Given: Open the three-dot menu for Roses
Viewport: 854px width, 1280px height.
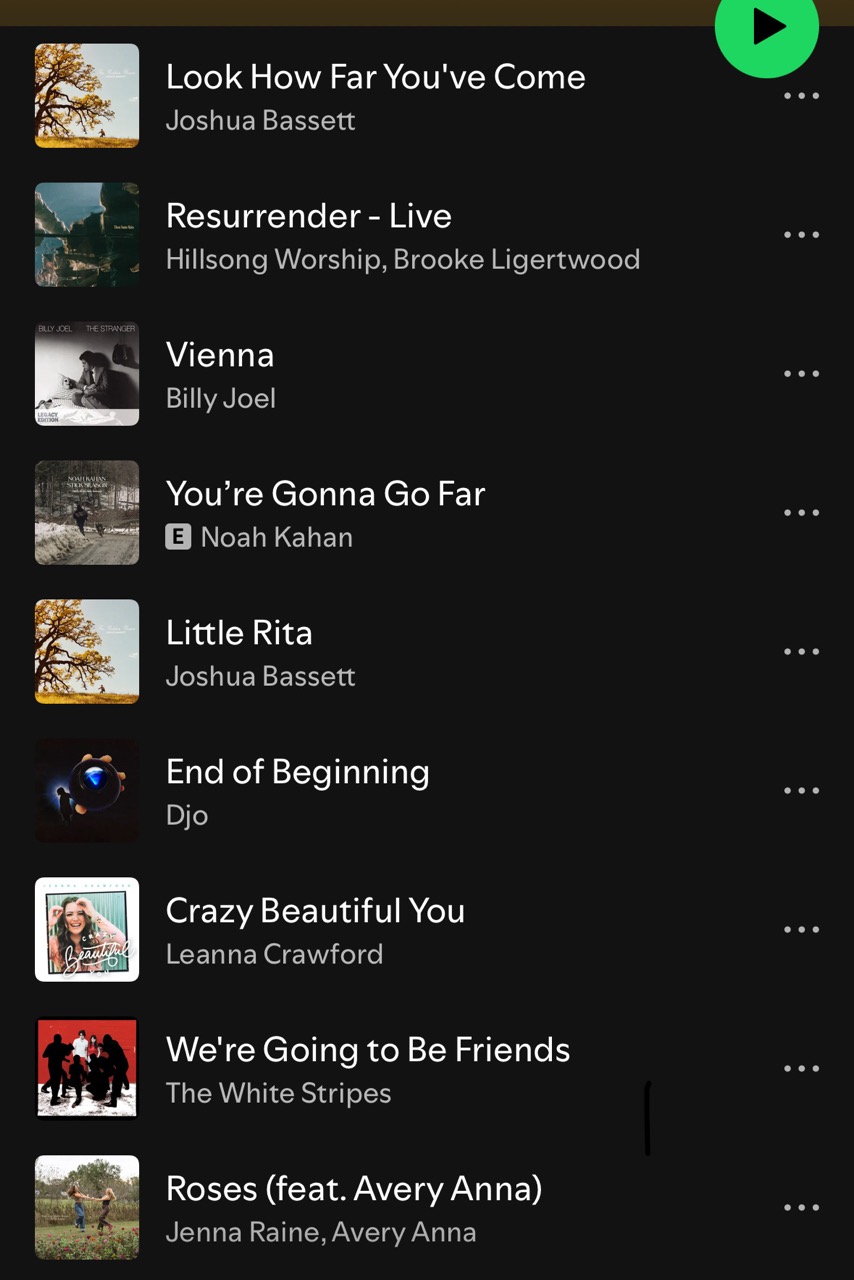Looking at the screenshot, I should 801,1209.
